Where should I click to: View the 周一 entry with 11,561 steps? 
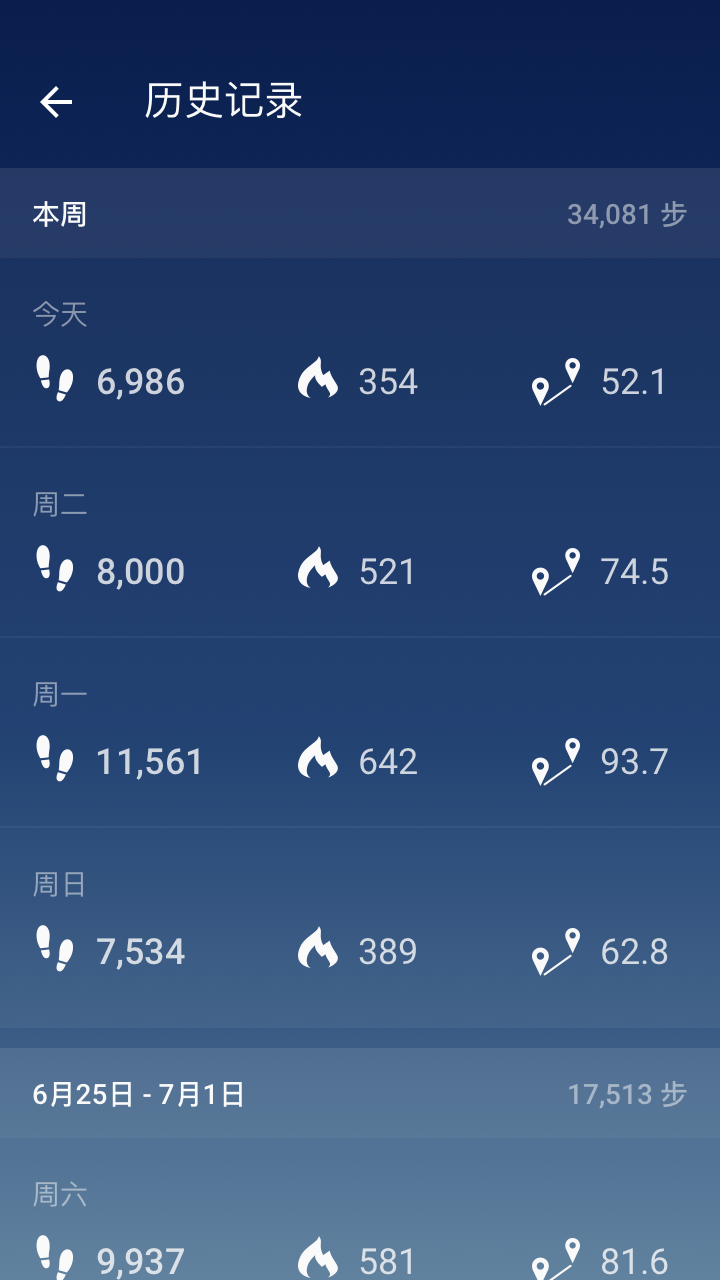pos(360,733)
